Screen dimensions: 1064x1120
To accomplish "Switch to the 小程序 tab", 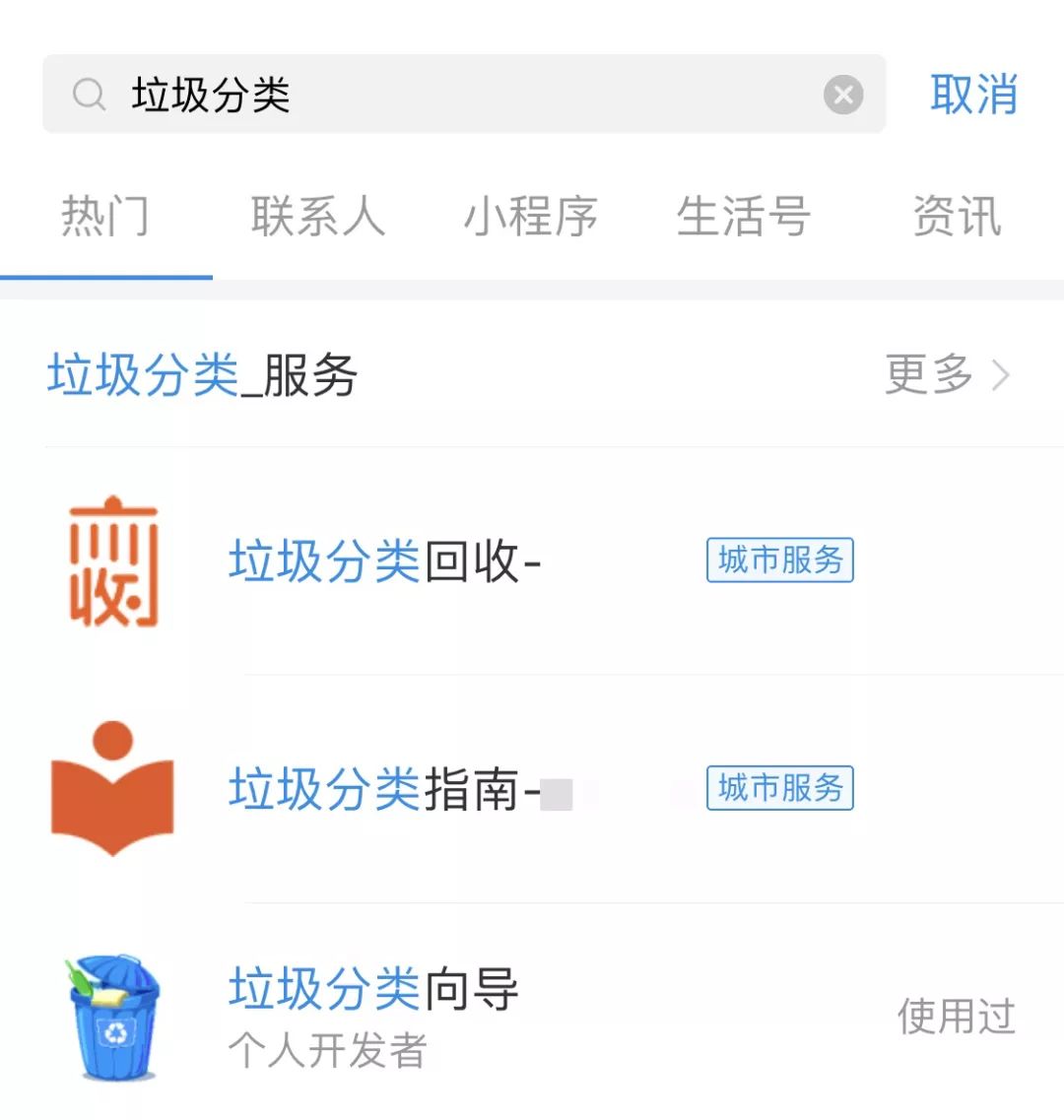I will coord(530,218).
